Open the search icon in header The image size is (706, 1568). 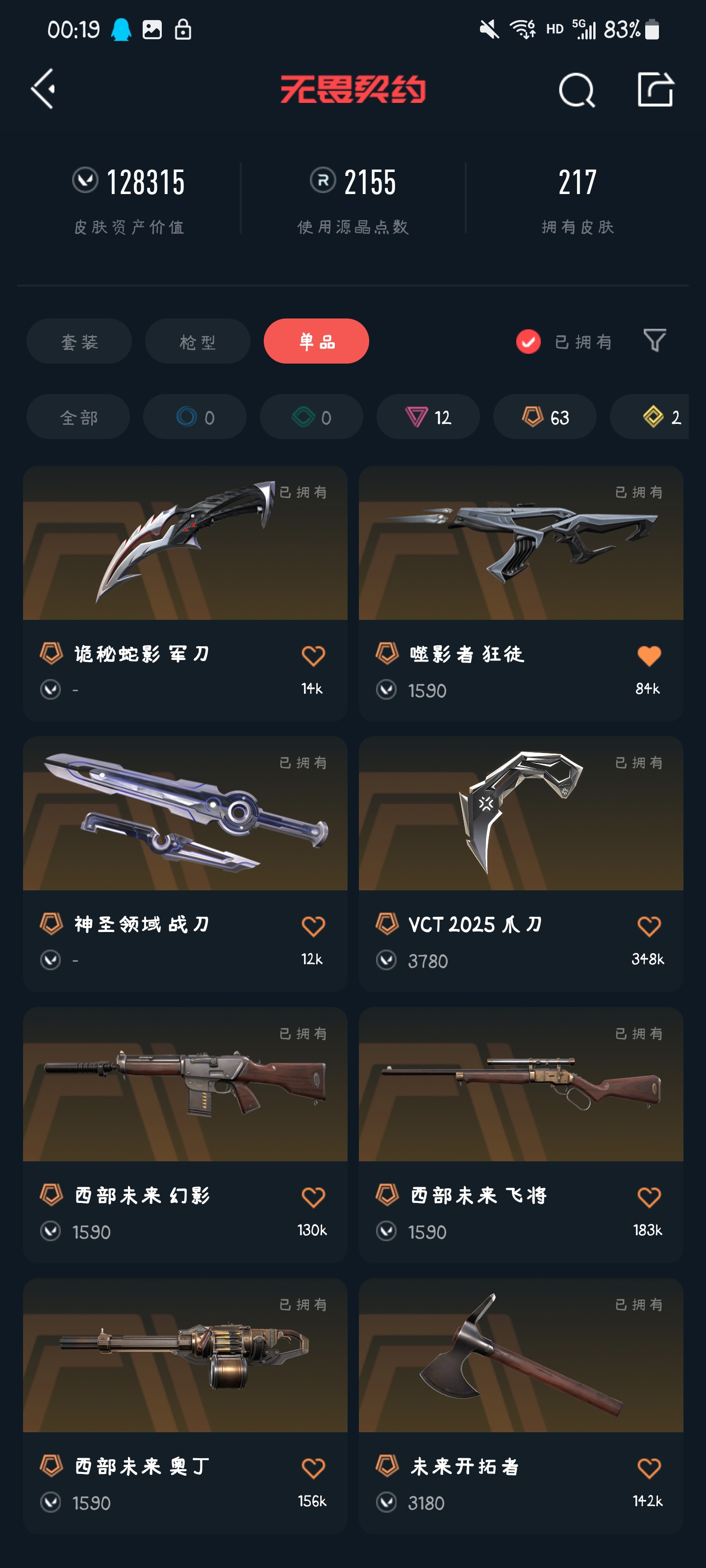coord(576,90)
